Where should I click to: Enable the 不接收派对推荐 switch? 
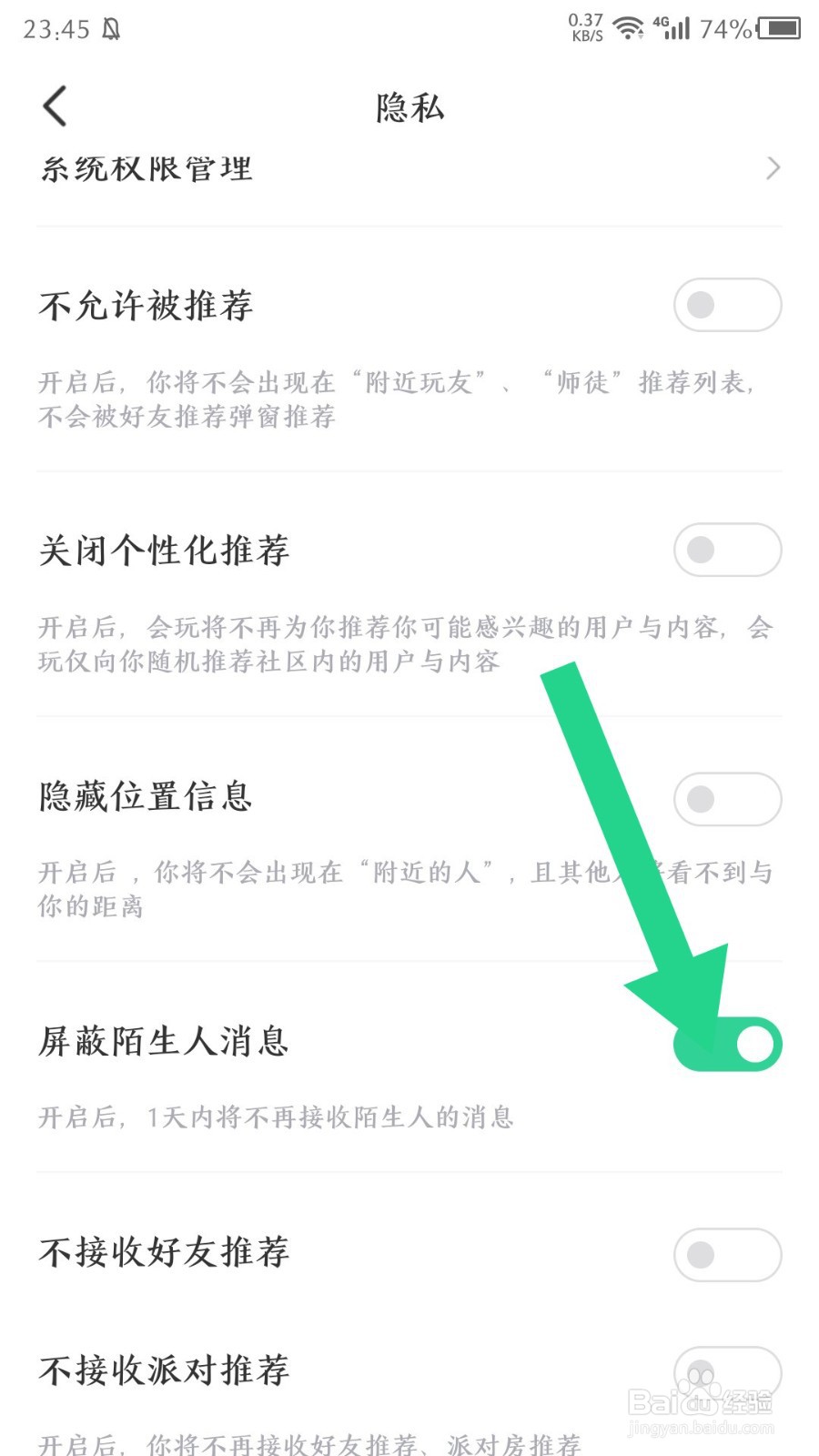point(727,1374)
